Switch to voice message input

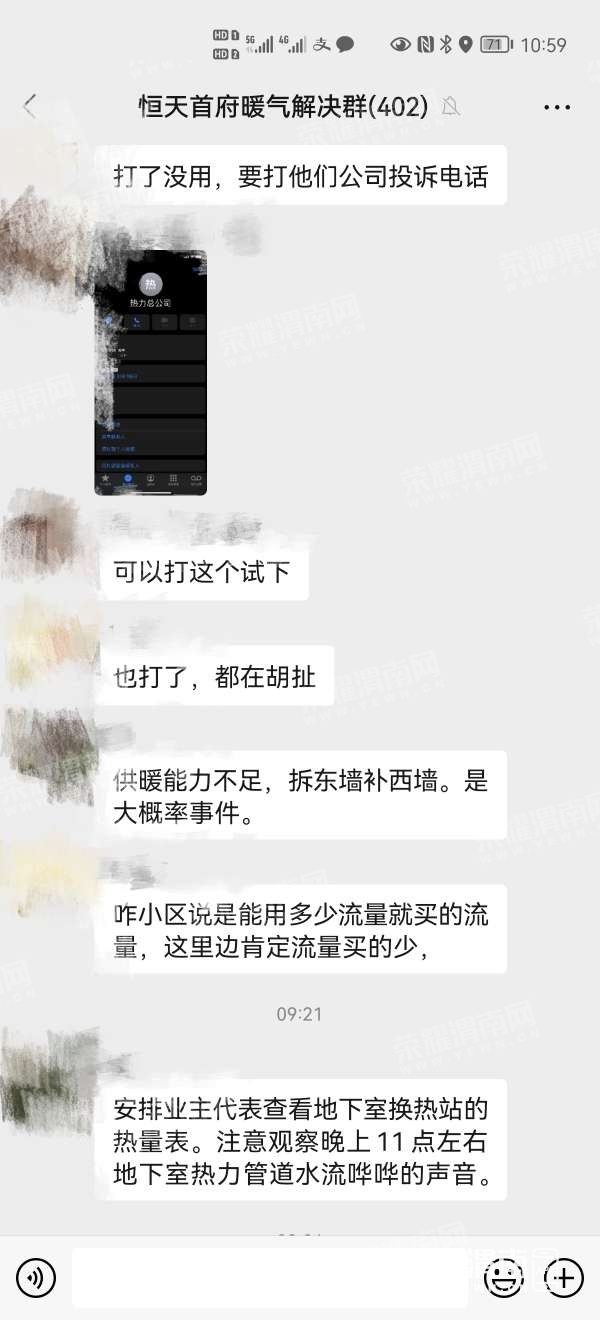point(36,1277)
